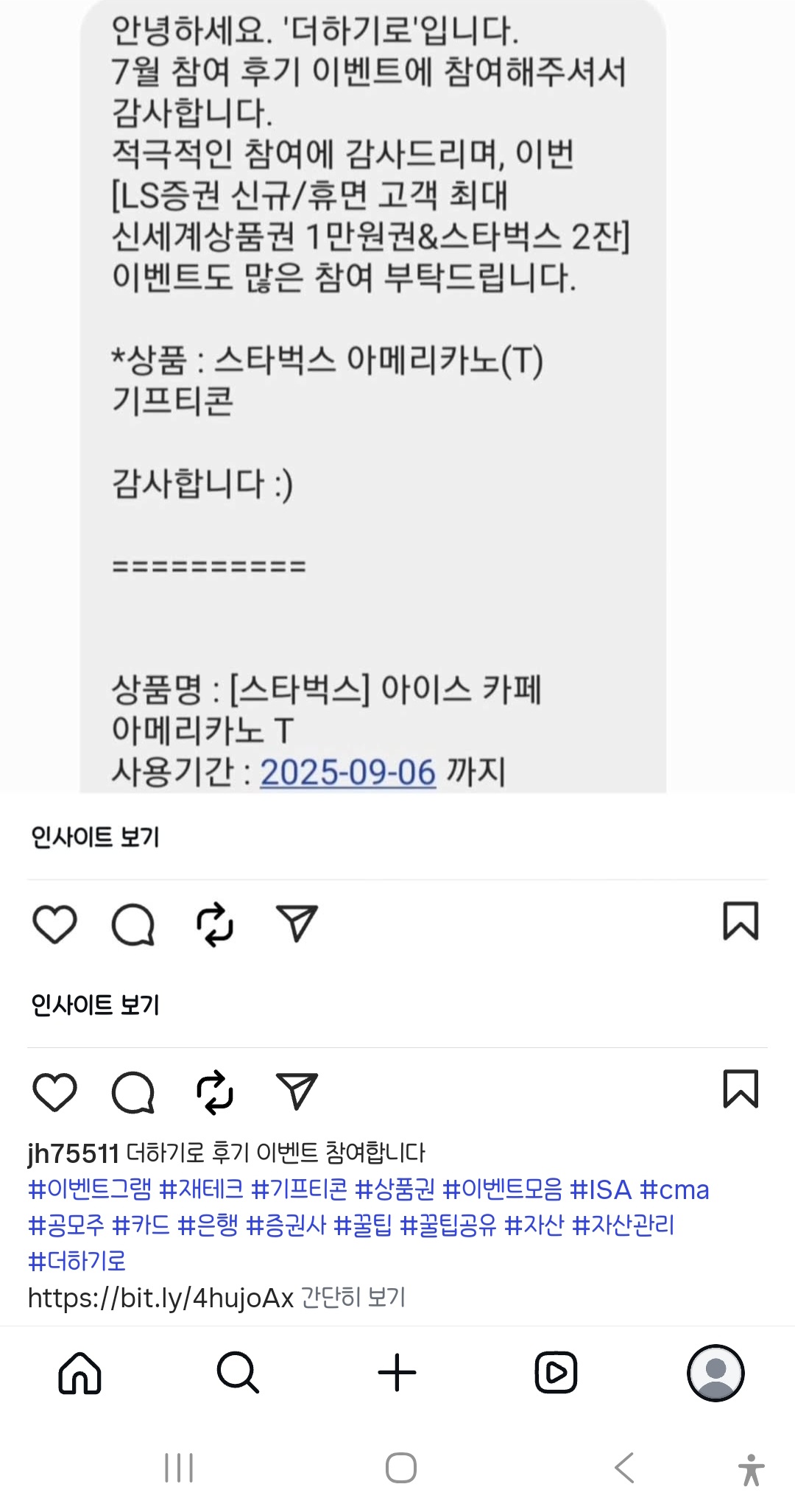Open jh75511's profile from the caption
The width and height of the screenshot is (795, 1512).
tap(73, 1153)
